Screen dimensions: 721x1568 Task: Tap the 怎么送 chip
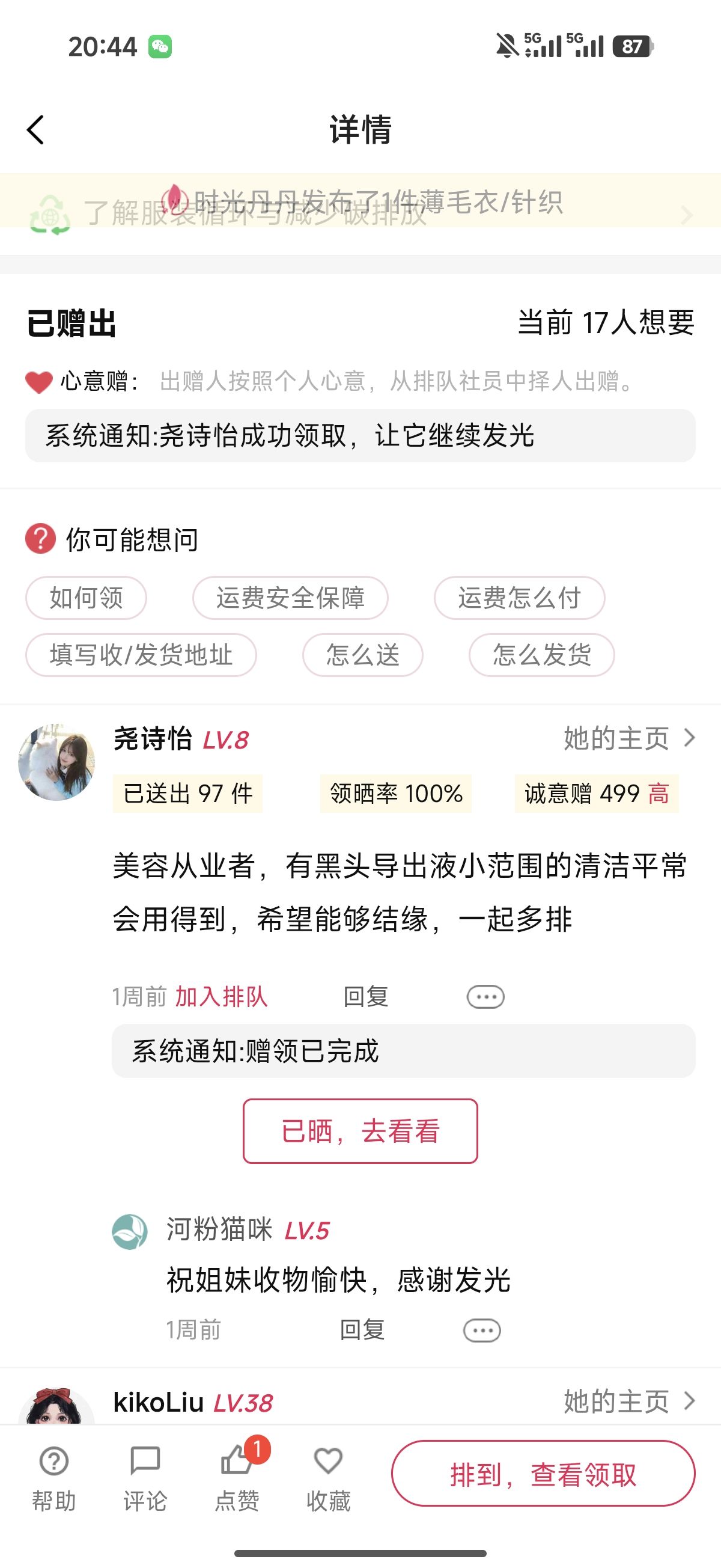coord(363,655)
